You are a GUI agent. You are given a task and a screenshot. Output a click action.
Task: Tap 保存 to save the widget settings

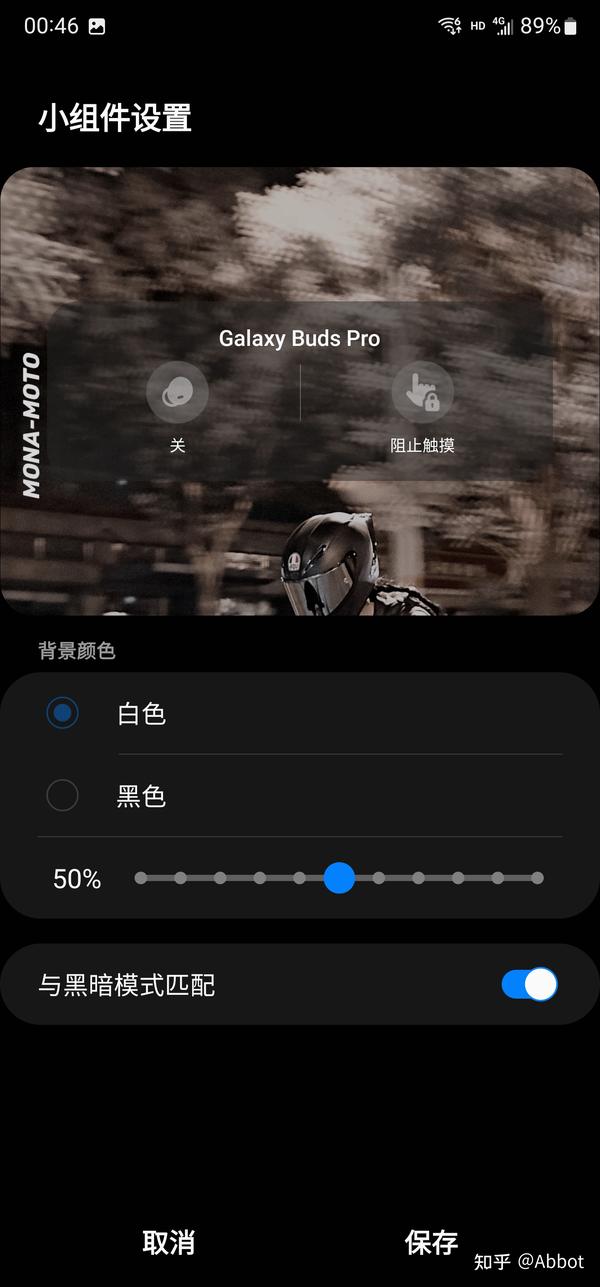pos(431,1242)
